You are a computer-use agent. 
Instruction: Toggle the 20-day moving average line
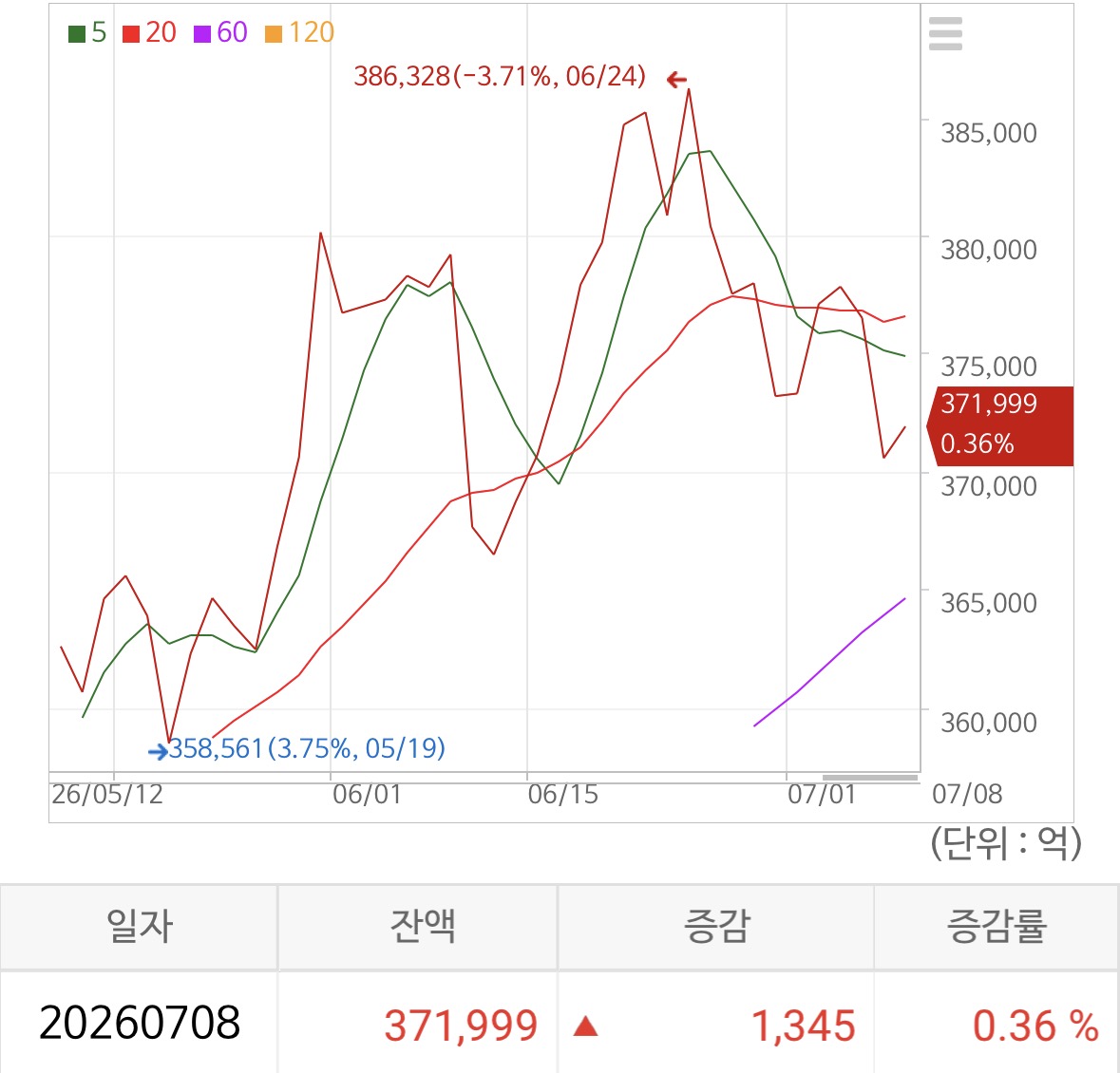click(149, 33)
